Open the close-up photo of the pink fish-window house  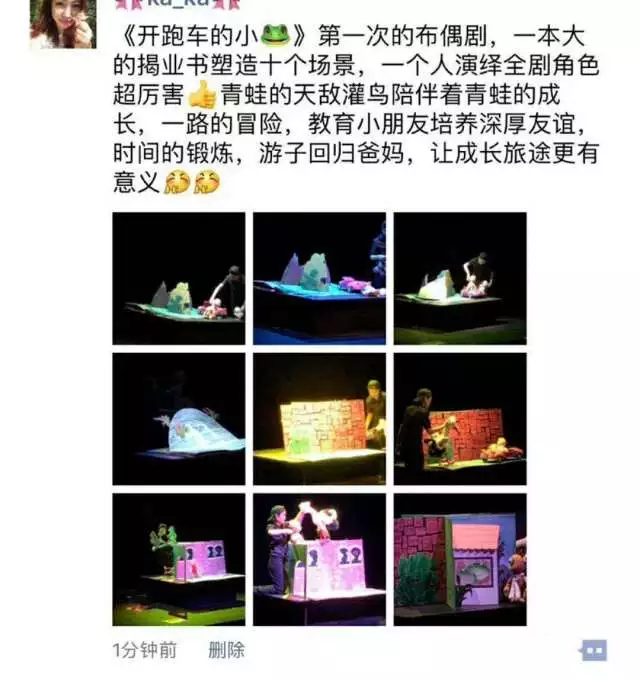(x=460, y=559)
